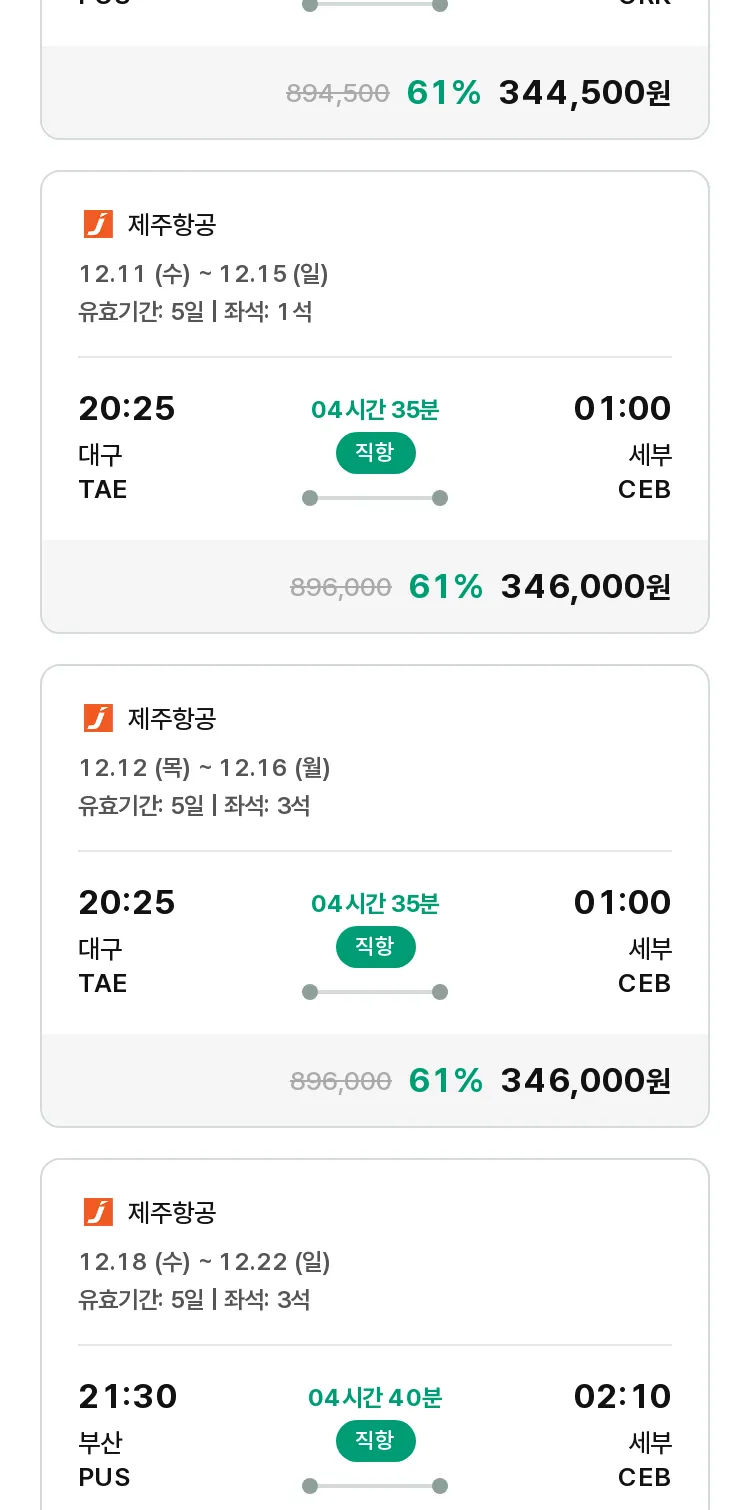Screen dimensions: 750x1510
Task: Choose the 12.18 Busan to Cebu flight
Action: click(375, 1335)
